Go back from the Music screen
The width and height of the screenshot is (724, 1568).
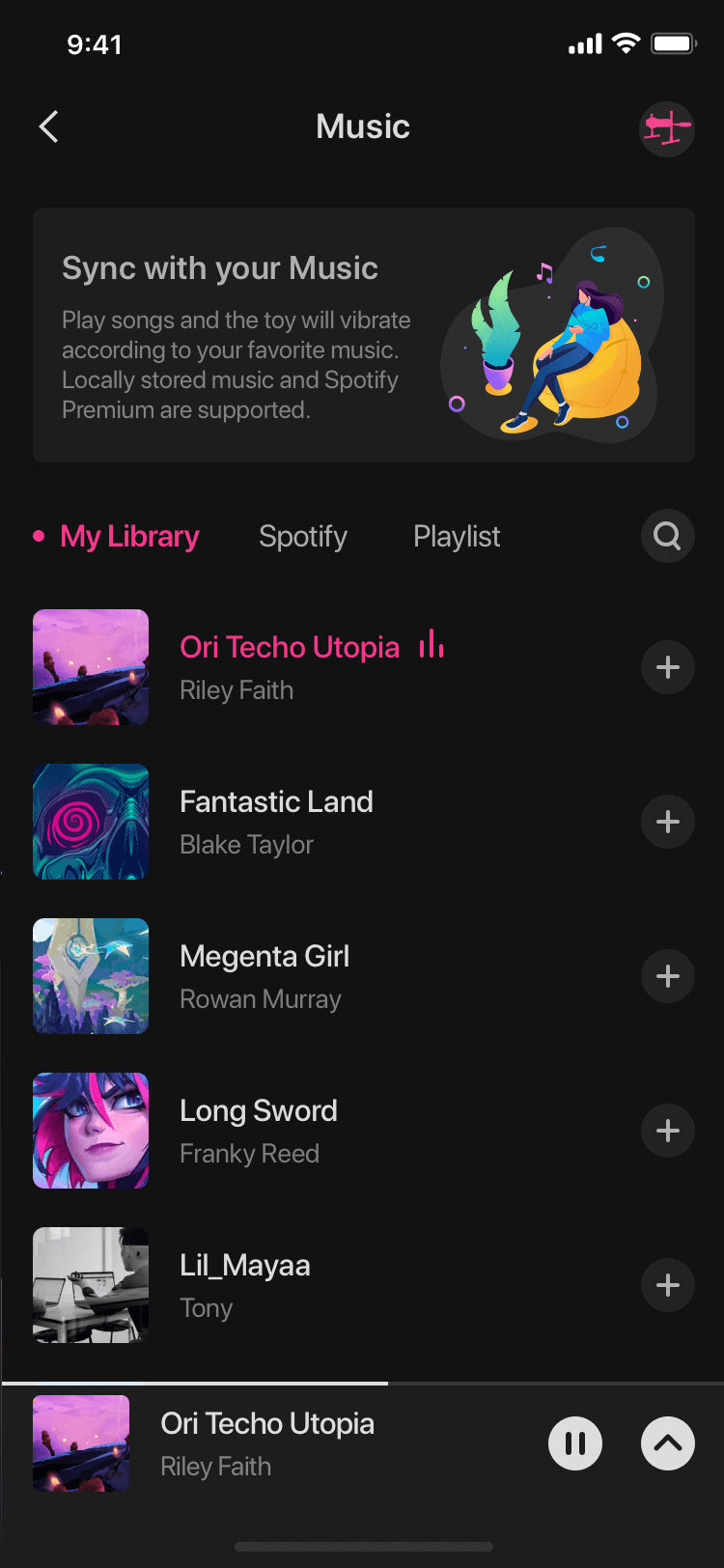click(49, 126)
